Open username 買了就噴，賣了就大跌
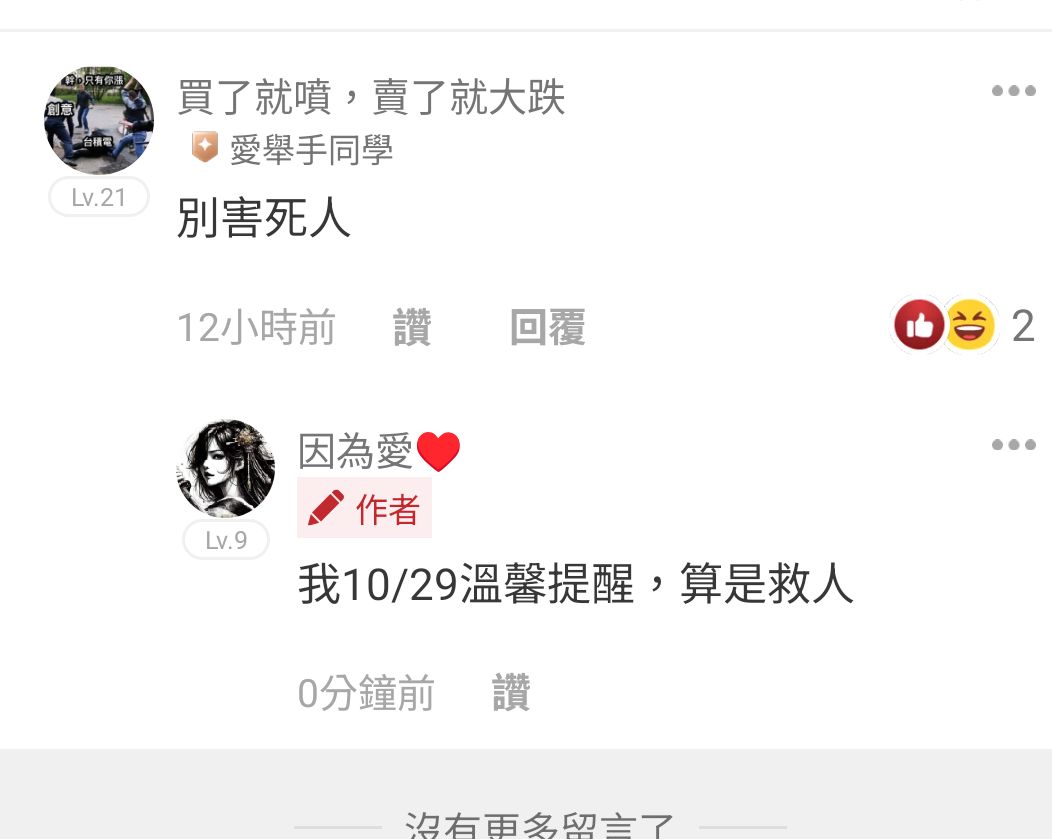1052x839 pixels. click(371, 98)
